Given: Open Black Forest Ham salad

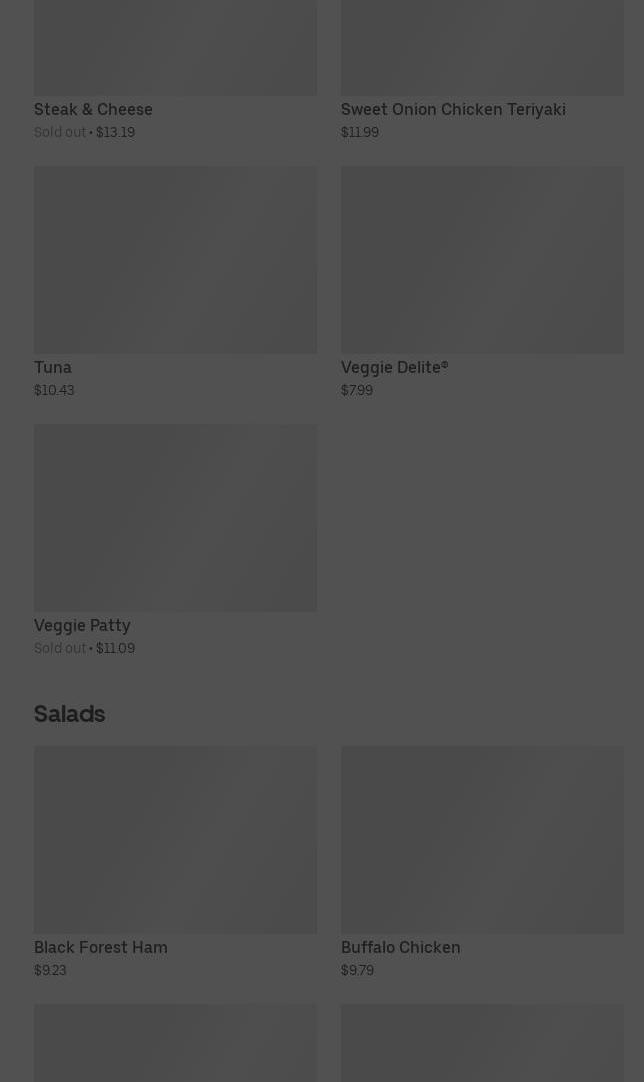Looking at the screenshot, I should (175, 840).
